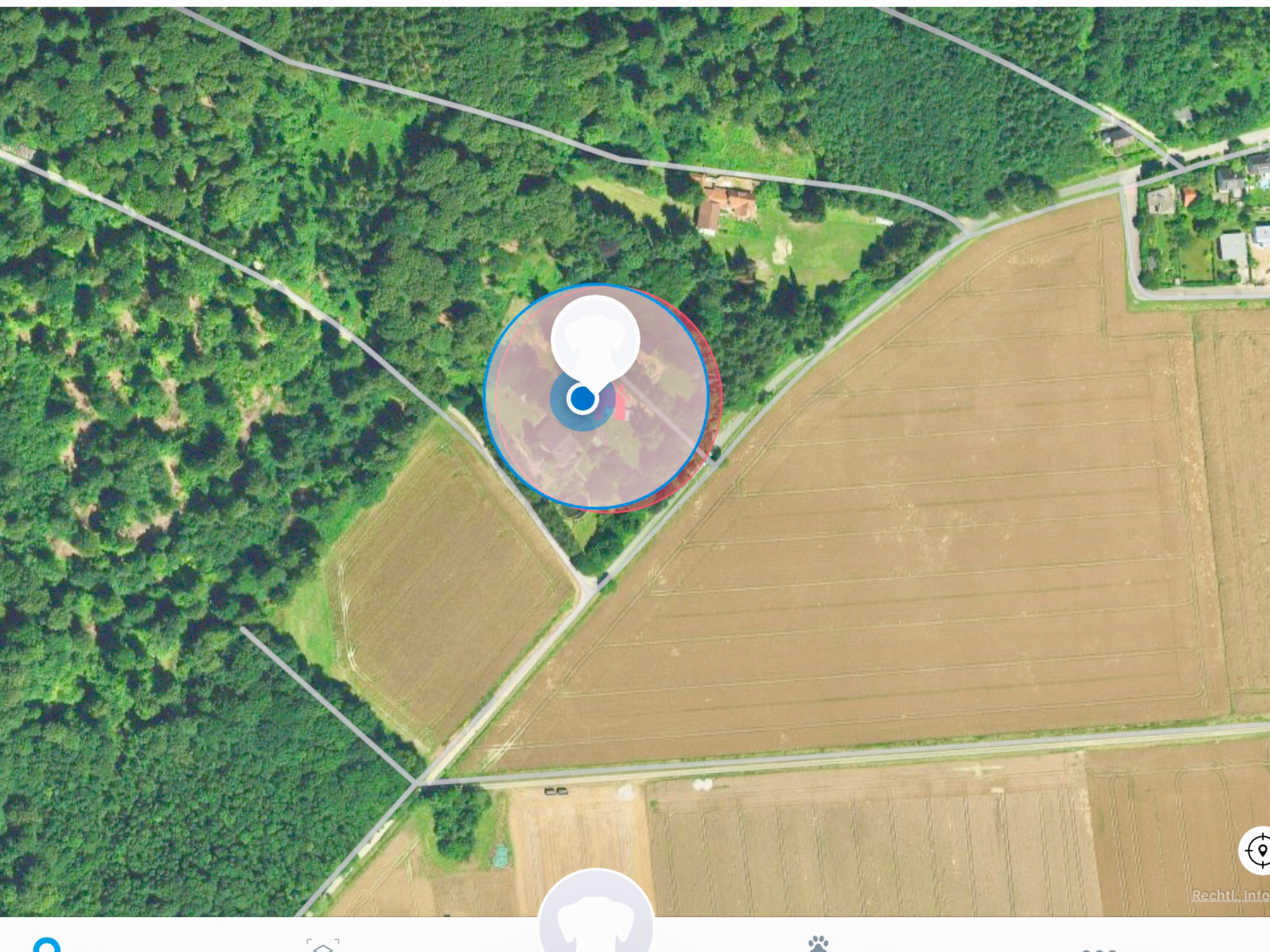Center the map on the tracker location

pos(1257,850)
